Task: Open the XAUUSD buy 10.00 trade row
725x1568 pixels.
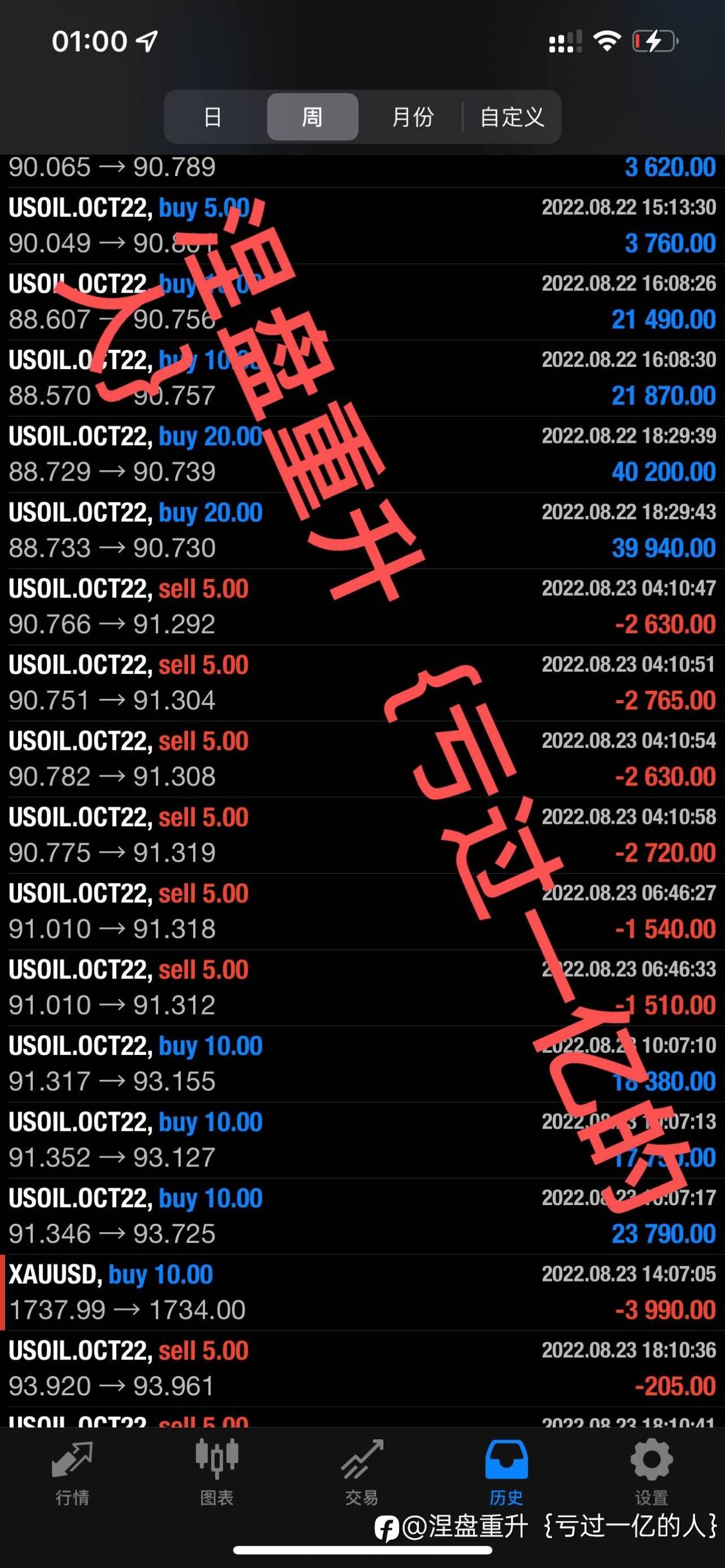Action: 362,1292
